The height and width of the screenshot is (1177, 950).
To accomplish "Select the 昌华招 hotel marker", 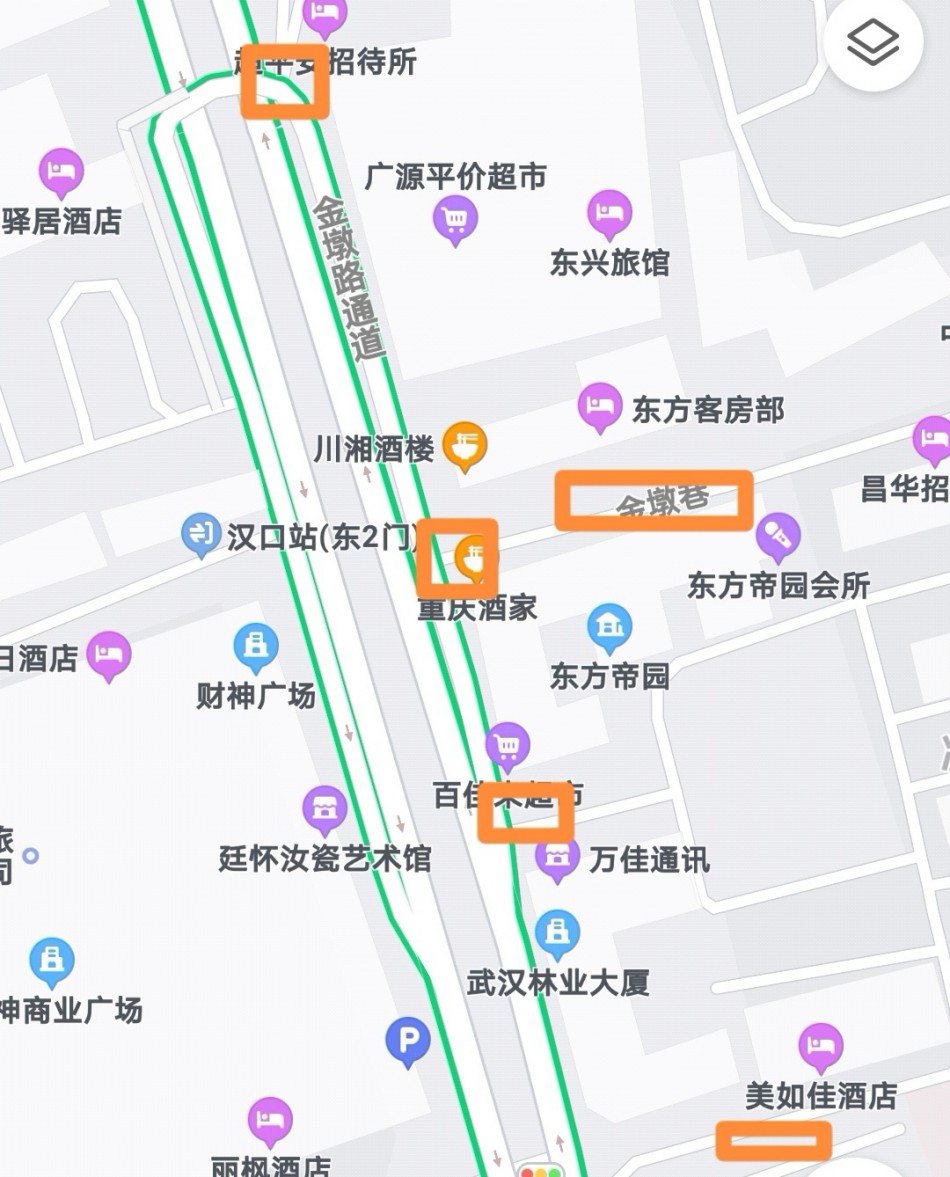I will pos(932,440).
